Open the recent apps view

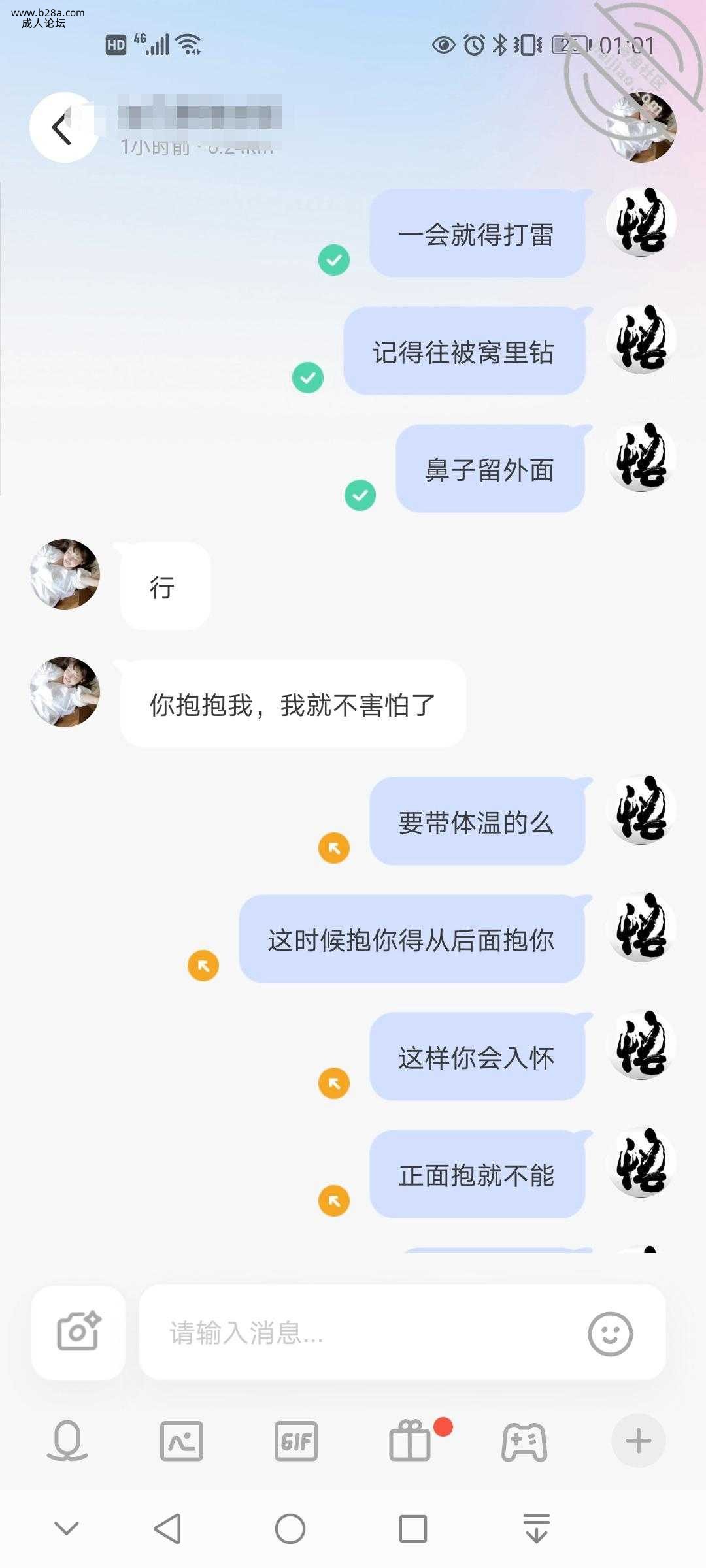pyautogui.click(x=413, y=1529)
